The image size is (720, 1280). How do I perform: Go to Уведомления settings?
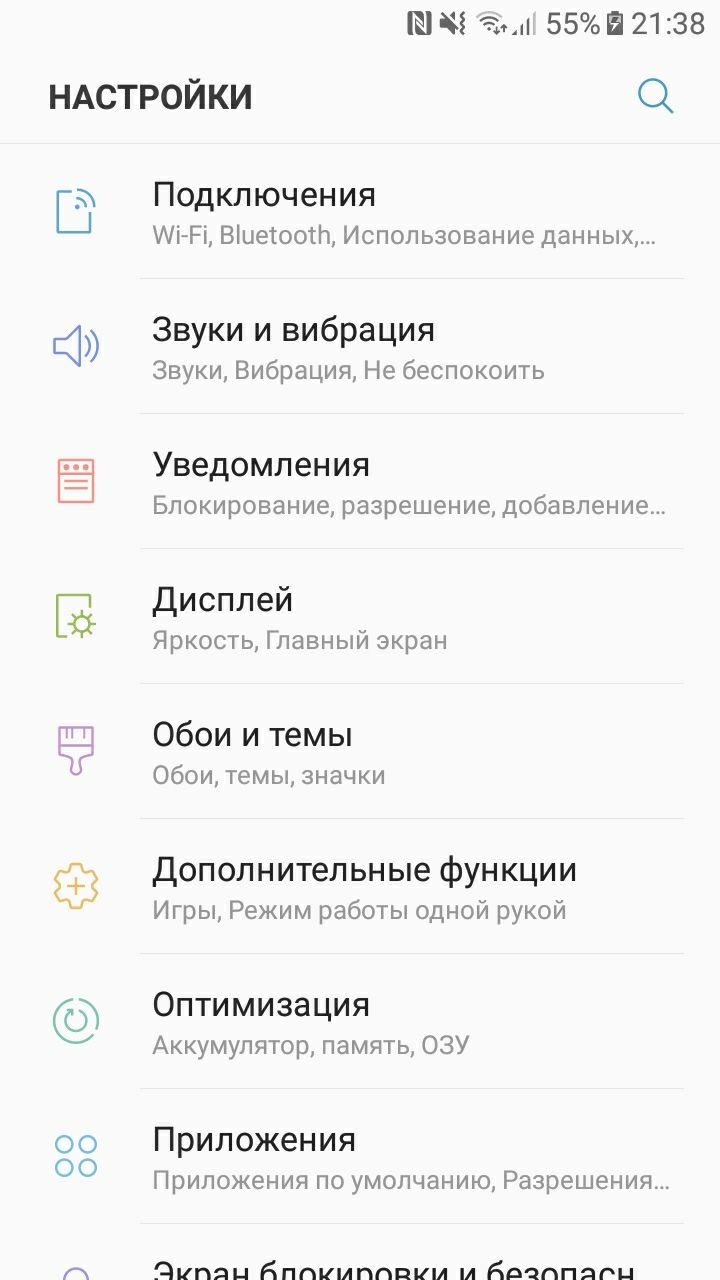(x=360, y=482)
